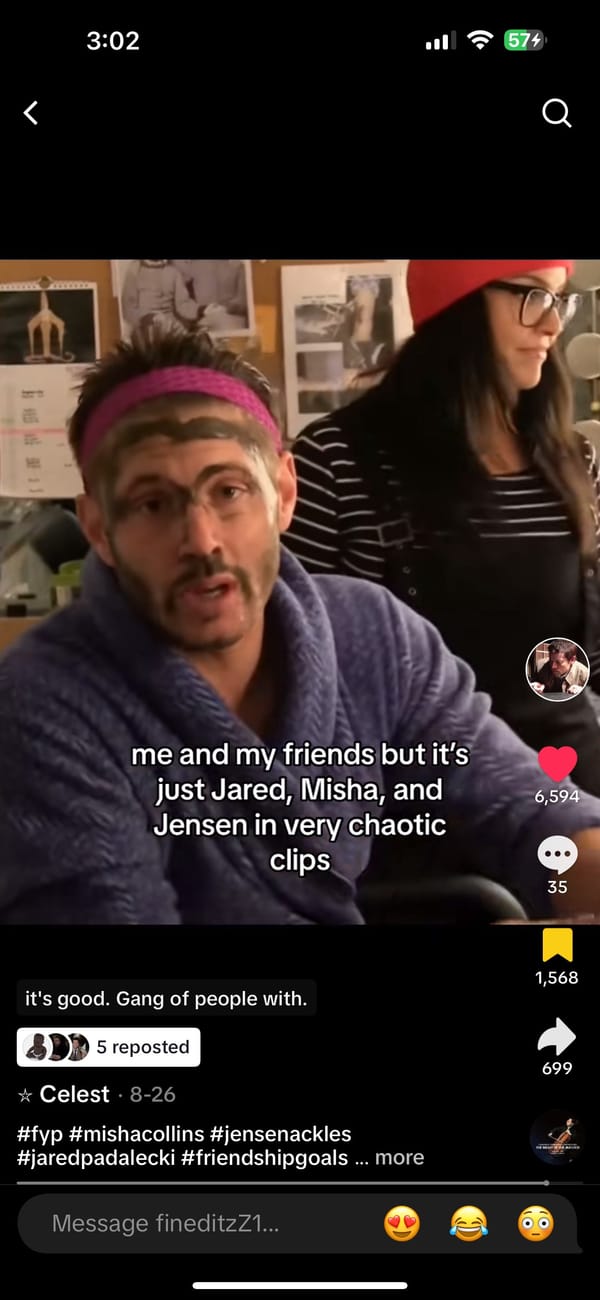Send the flushed face emoji reaction
Screen dimensions: 600x1300
tap(535, 1223)
